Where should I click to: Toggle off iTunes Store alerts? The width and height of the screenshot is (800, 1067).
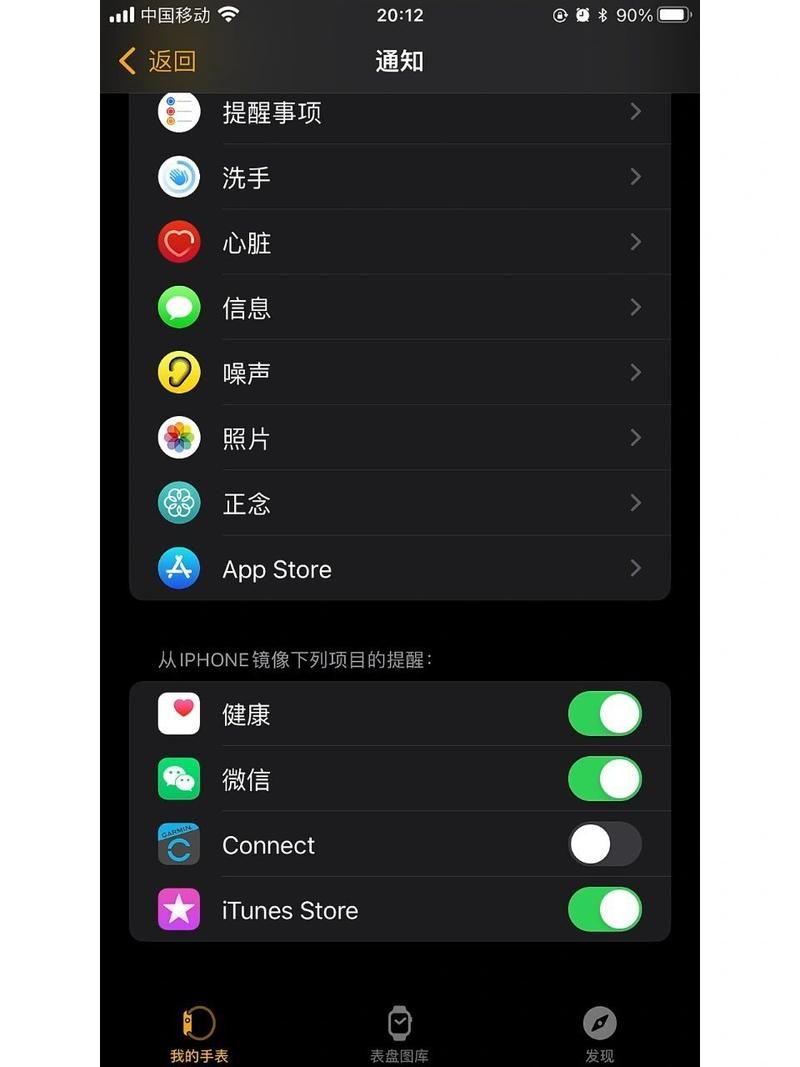coord(604,910)
